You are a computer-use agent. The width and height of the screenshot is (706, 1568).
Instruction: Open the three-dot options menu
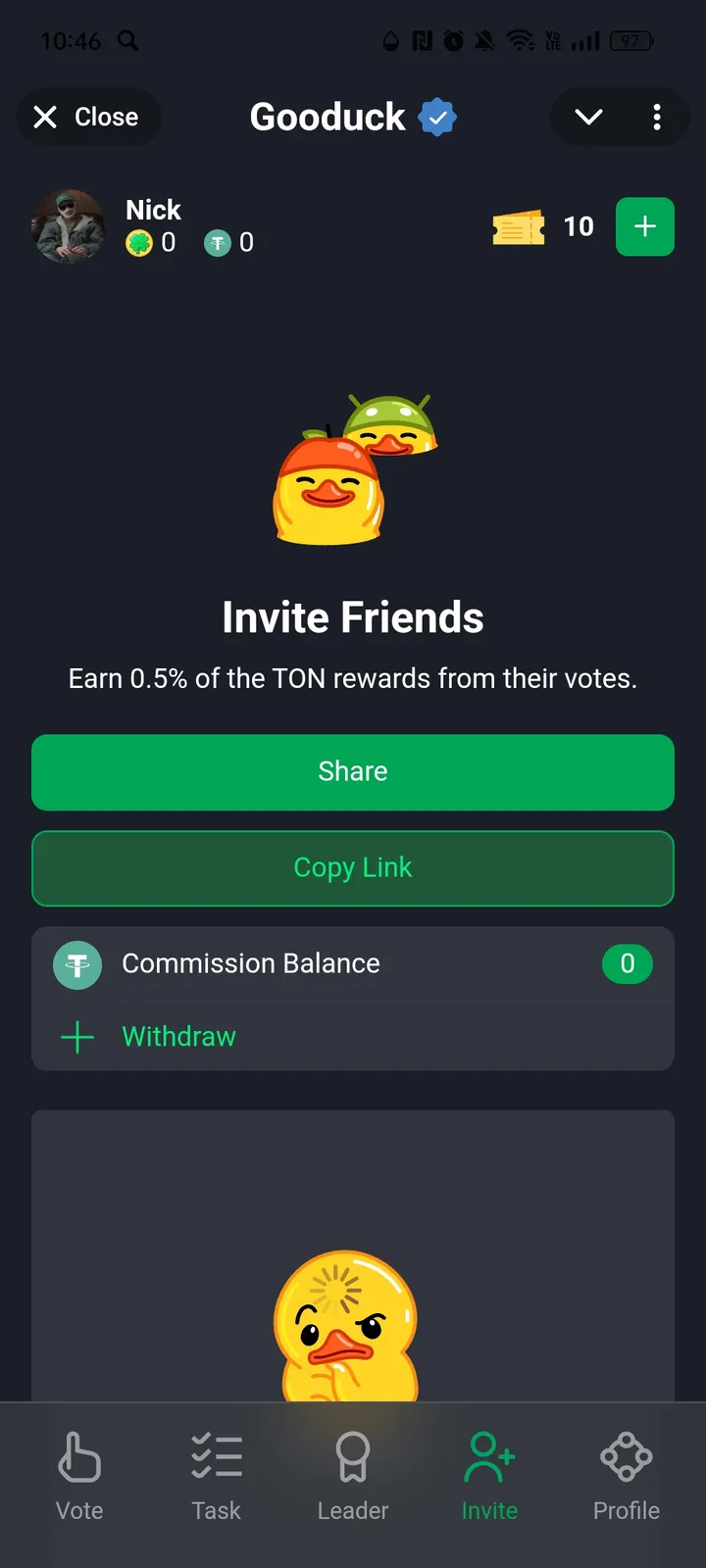point(657,117)
